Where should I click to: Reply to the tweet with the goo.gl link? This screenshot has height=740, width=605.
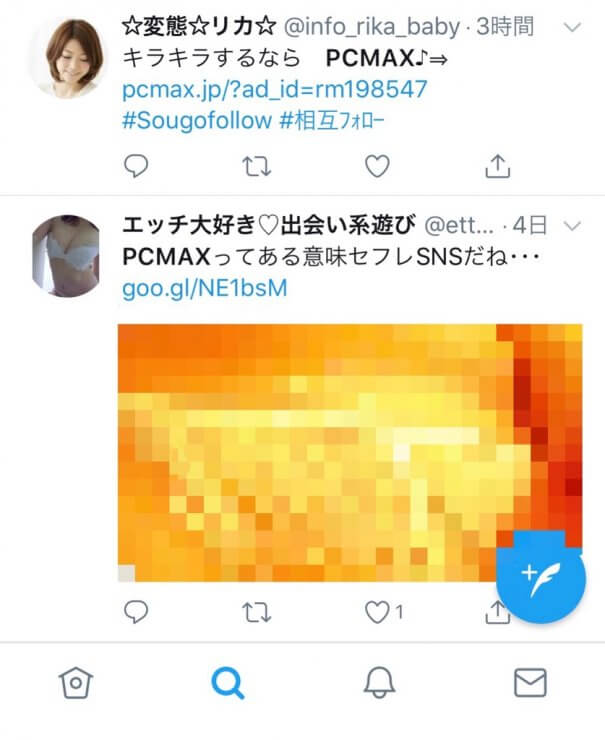pos(135,612)
